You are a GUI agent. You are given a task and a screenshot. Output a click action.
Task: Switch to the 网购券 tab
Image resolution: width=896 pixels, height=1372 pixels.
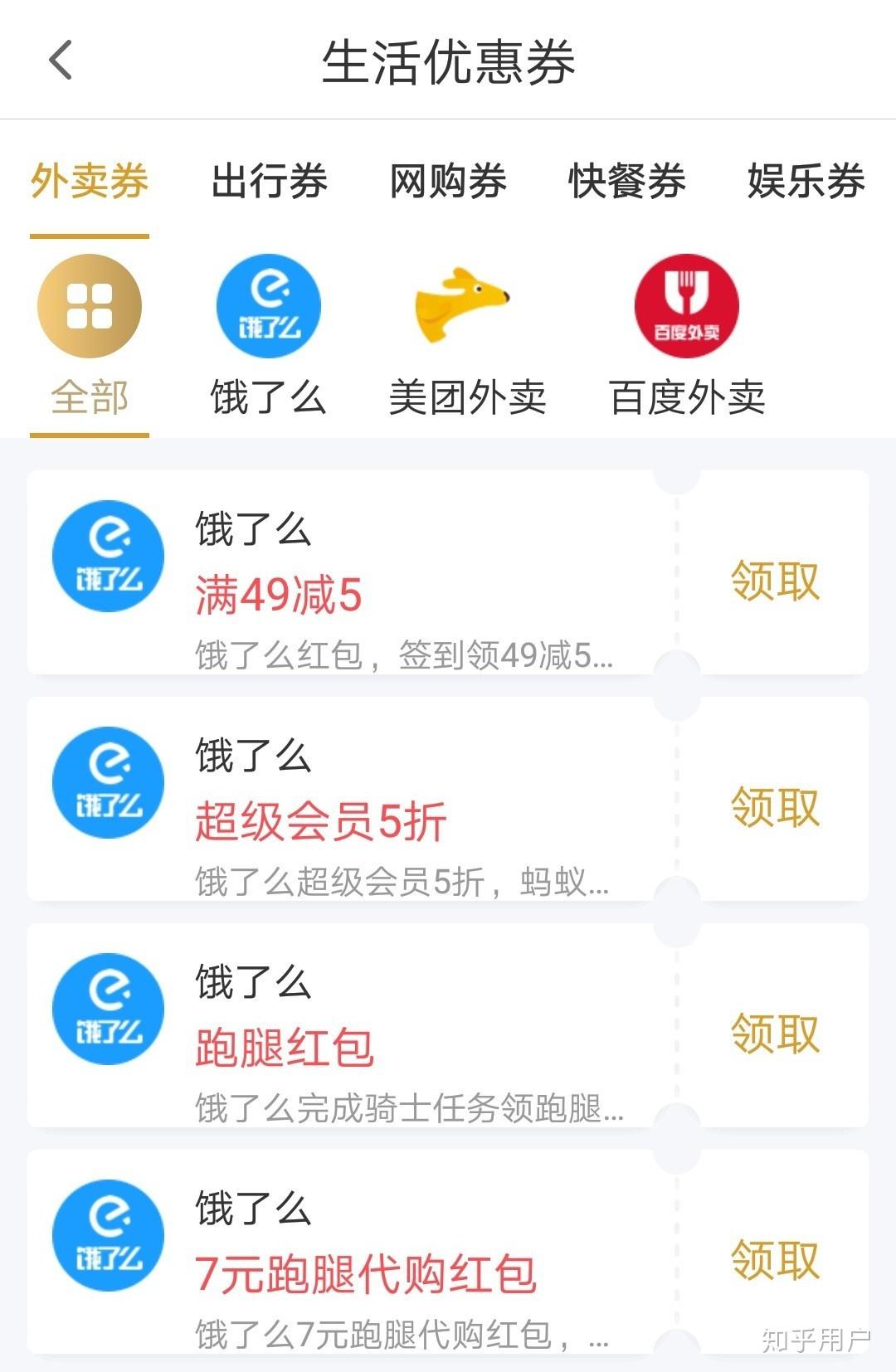(448, 181)
